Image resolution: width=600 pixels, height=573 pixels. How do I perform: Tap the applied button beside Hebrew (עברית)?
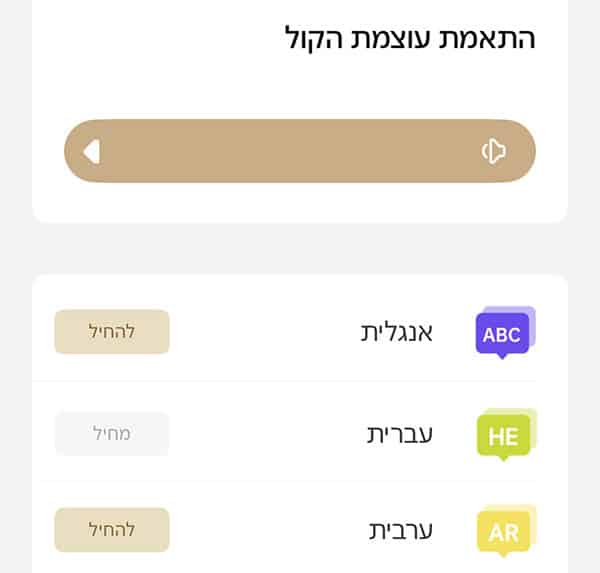click(112, 433)
